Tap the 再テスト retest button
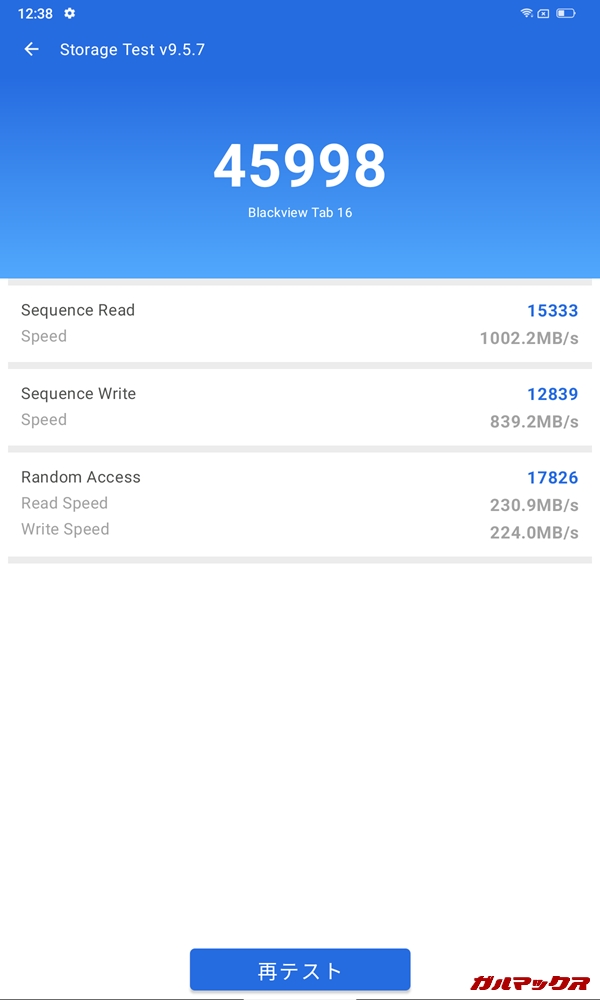Image resolution: width=600 pixels, height=1000 pixels. coord(300,970)
